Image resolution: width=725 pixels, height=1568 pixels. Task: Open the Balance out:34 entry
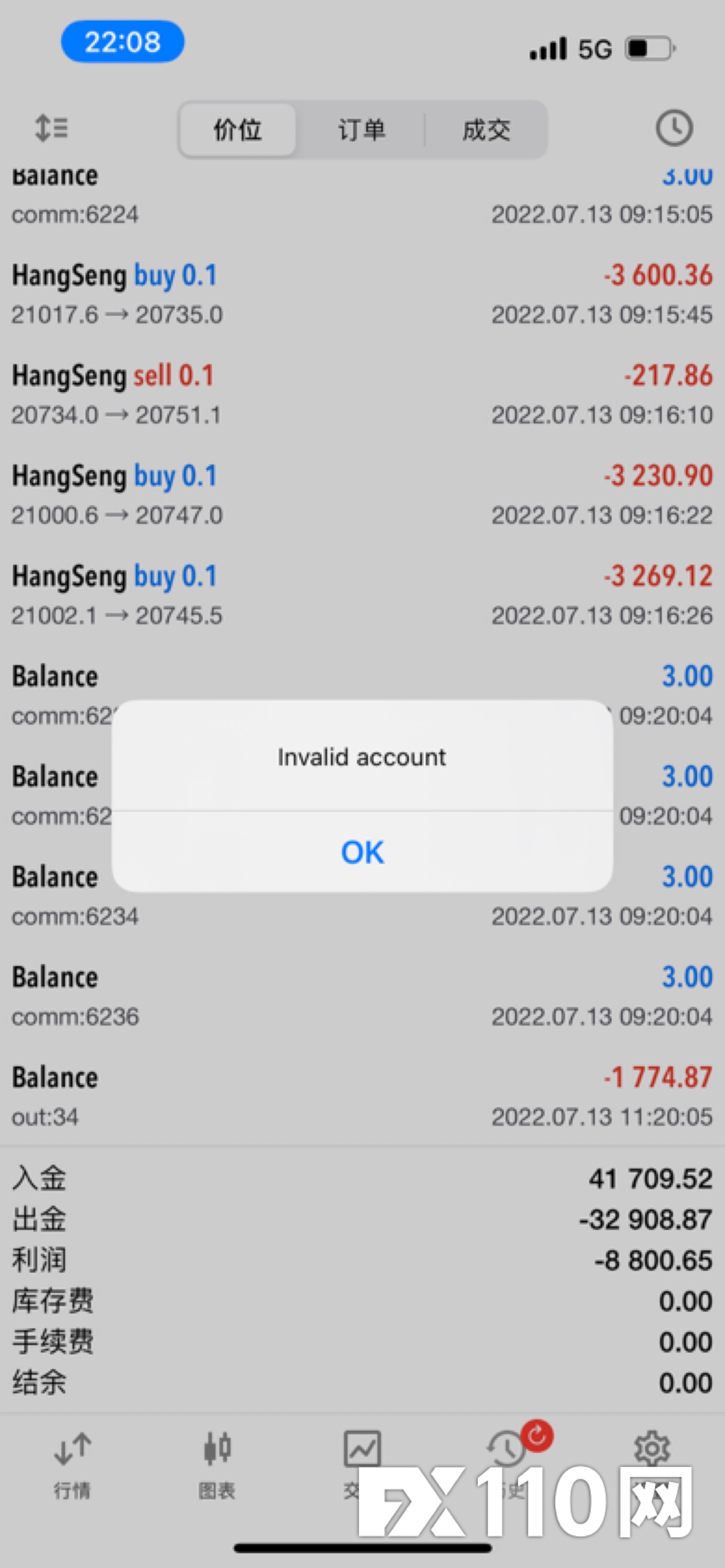tap(362, 1097)
